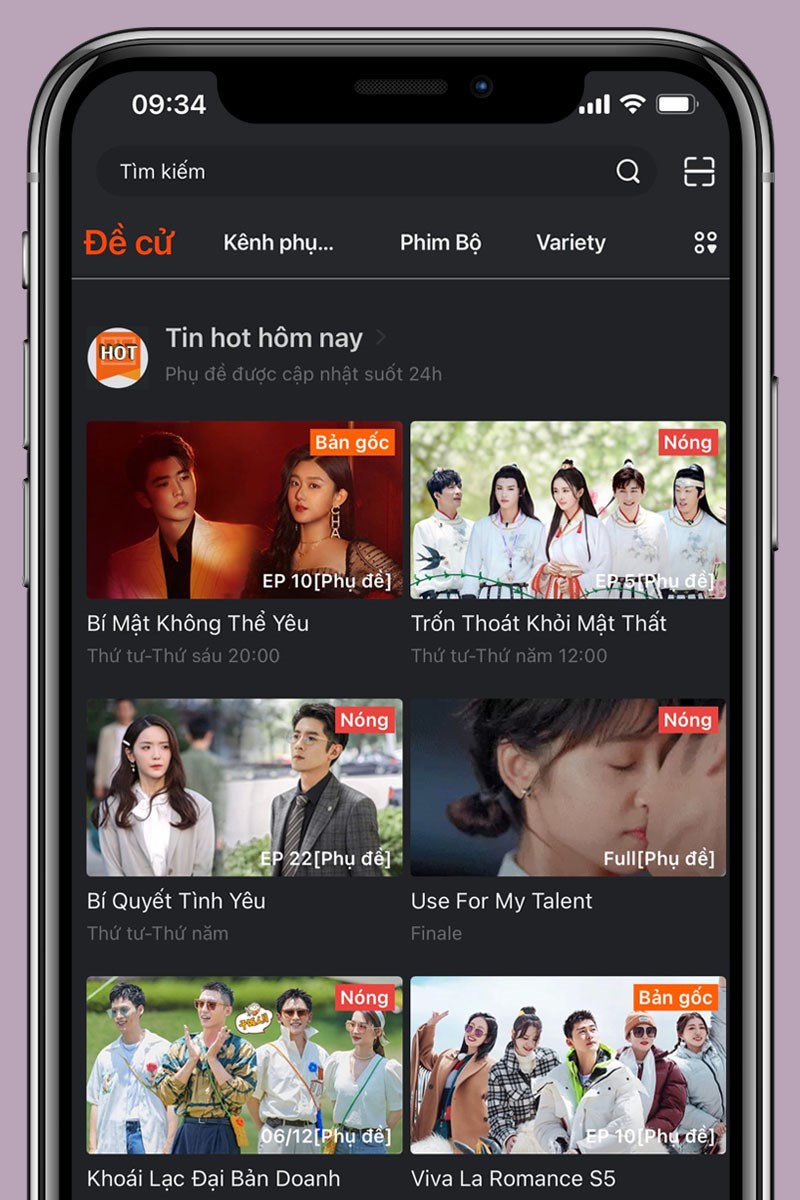Open the QR scan icon
Viewport: 800px width, 1200px height.
click(x=699, y=172)
